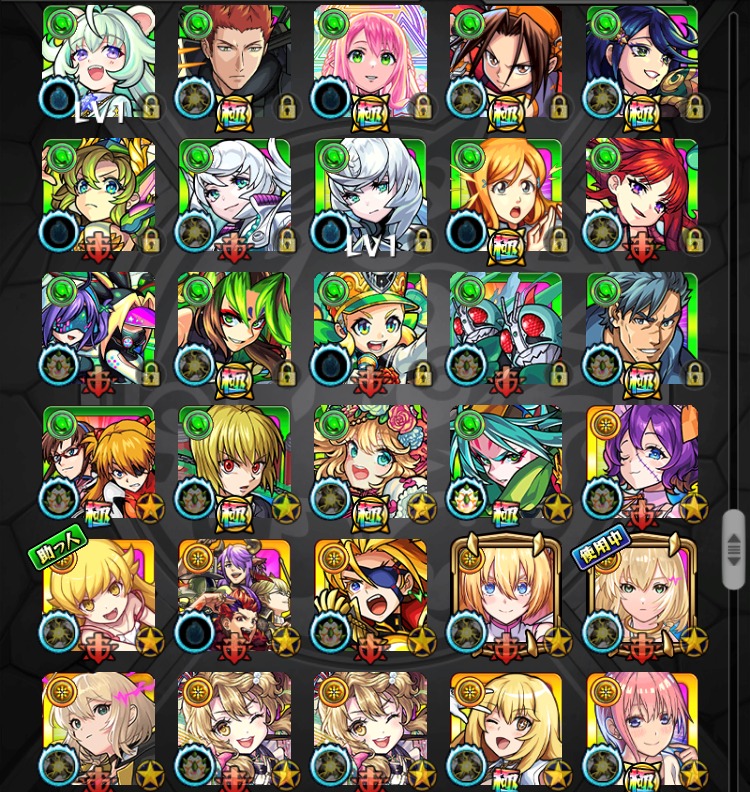
Task: Select the blonde character tagged 助っ人
Action: coord(98,597)
